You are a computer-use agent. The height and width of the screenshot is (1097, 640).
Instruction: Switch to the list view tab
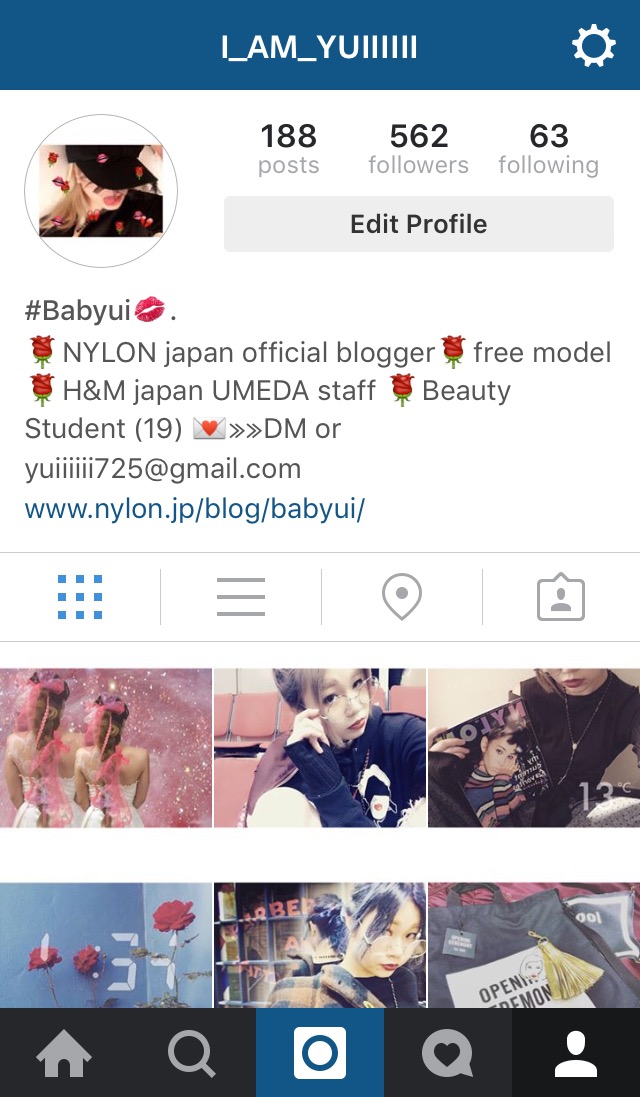[241, 597]
